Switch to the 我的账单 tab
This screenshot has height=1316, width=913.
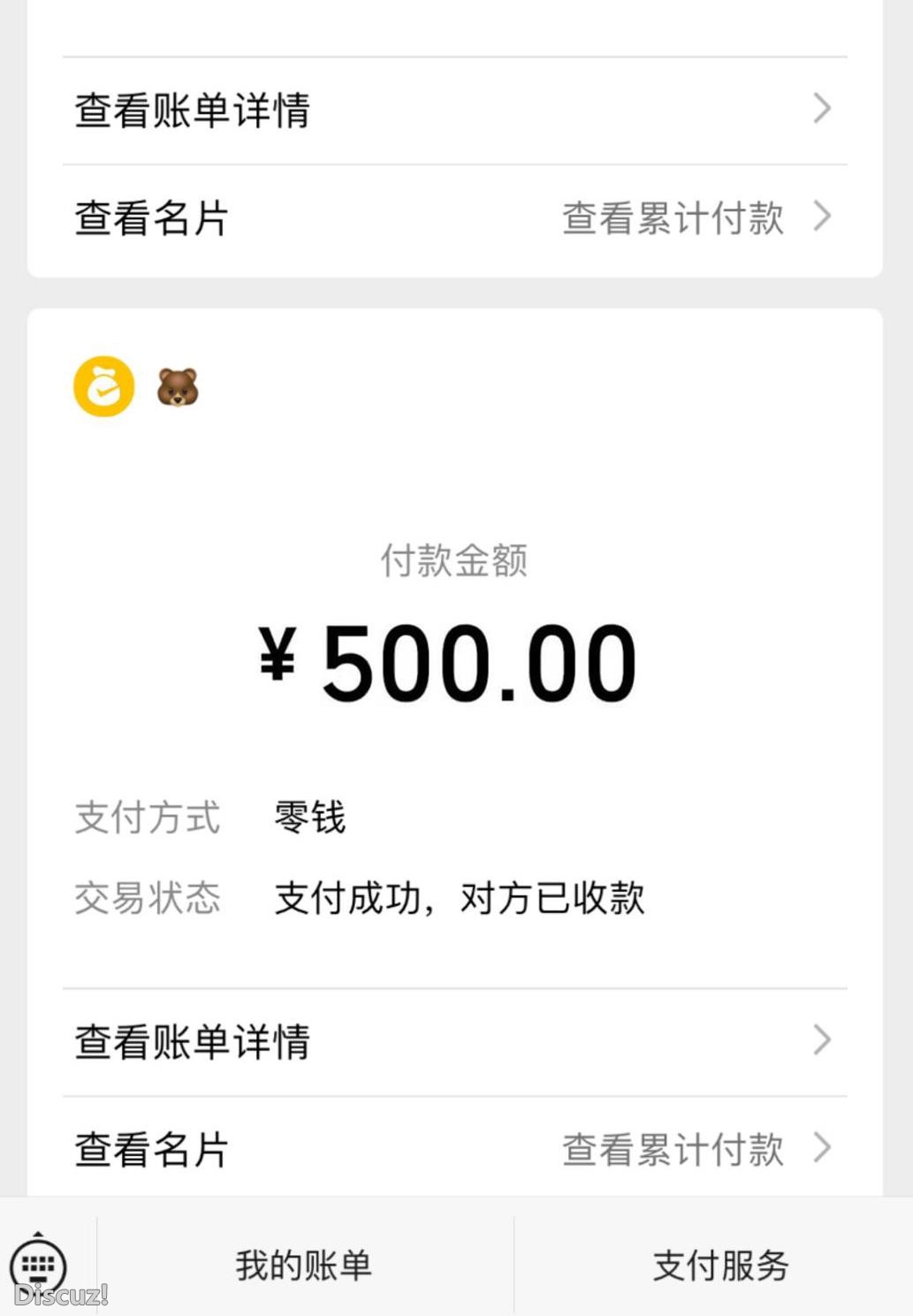pos(304,1266)
